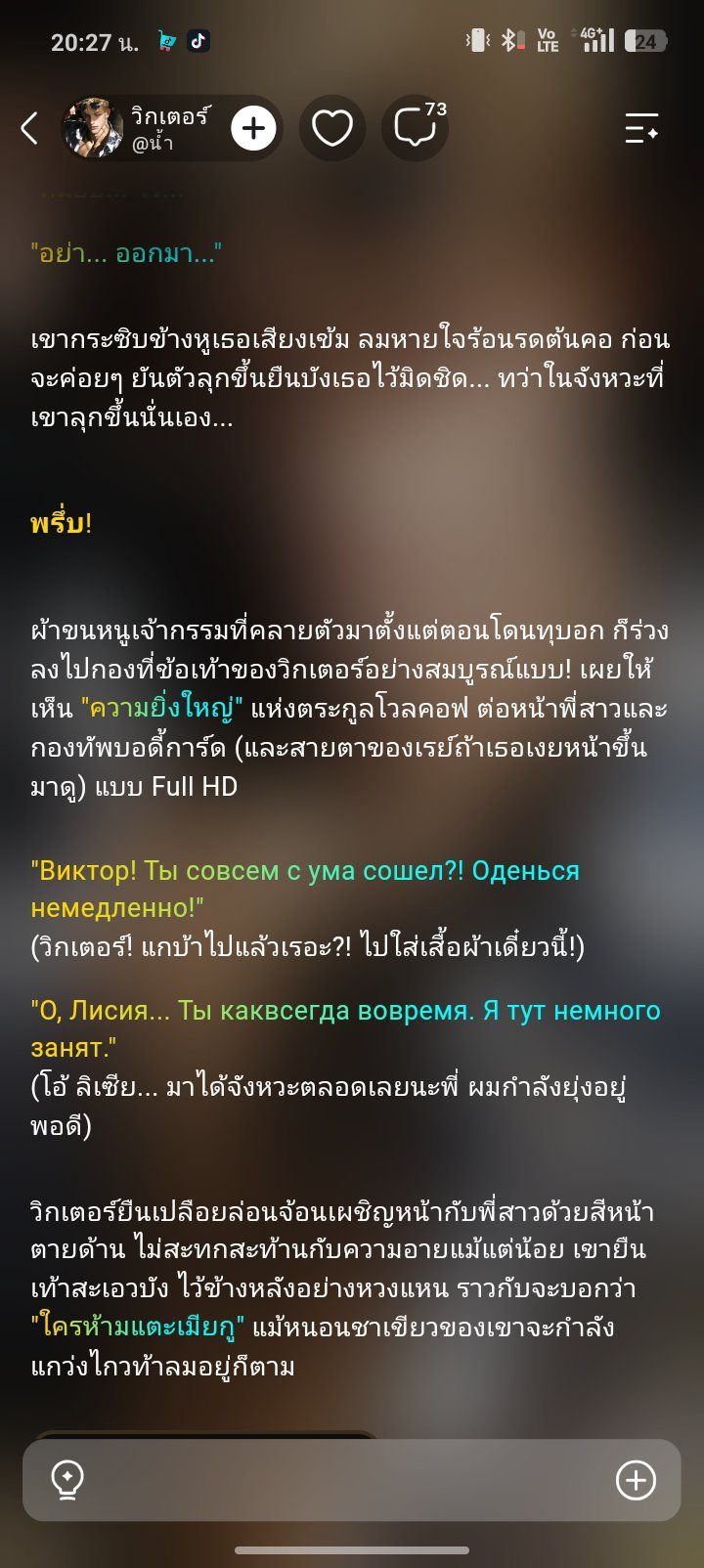The width and height of the screenshot is (704, 1568).
Task: Like this chat with the heart icon
Action: 332,128
